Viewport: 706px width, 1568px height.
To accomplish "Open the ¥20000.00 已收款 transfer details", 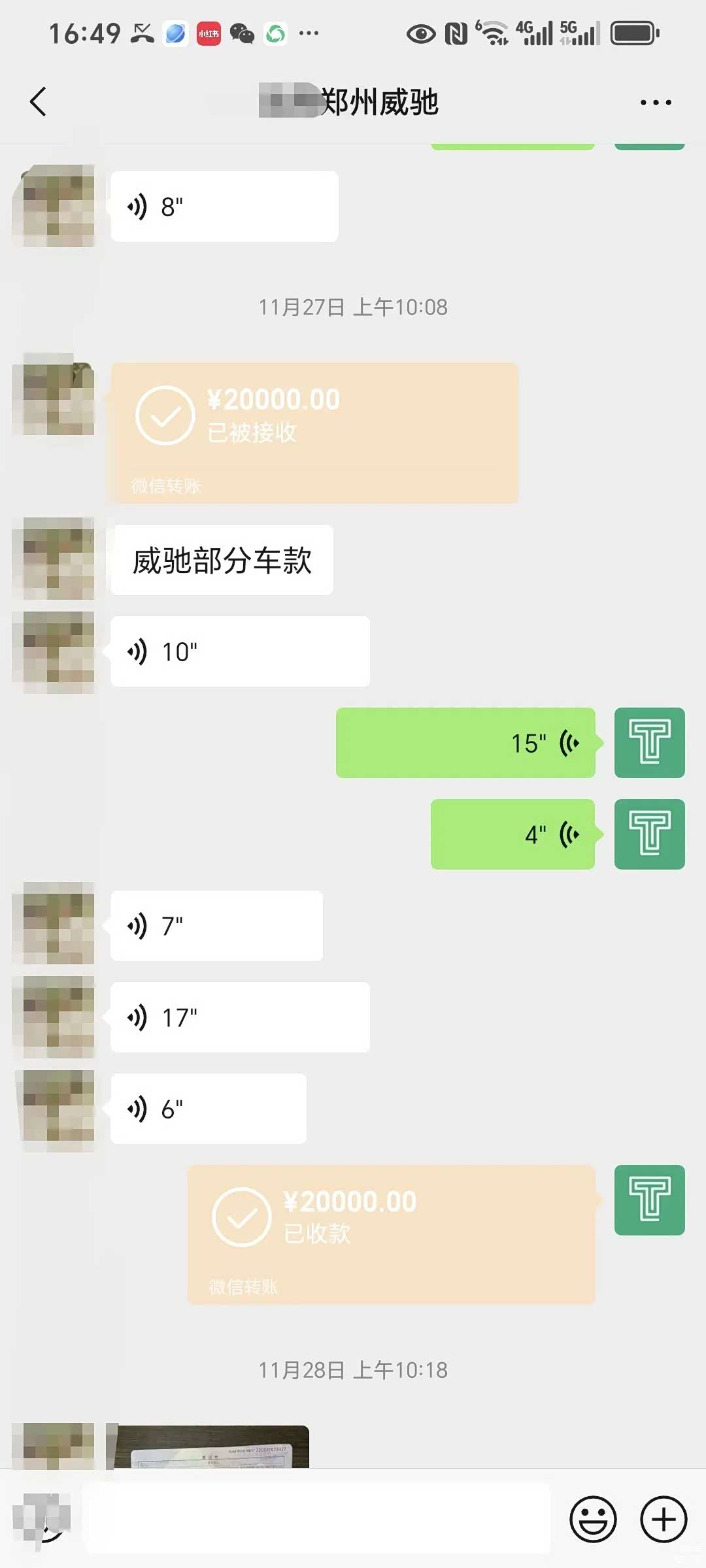I will coord(391,1234).
